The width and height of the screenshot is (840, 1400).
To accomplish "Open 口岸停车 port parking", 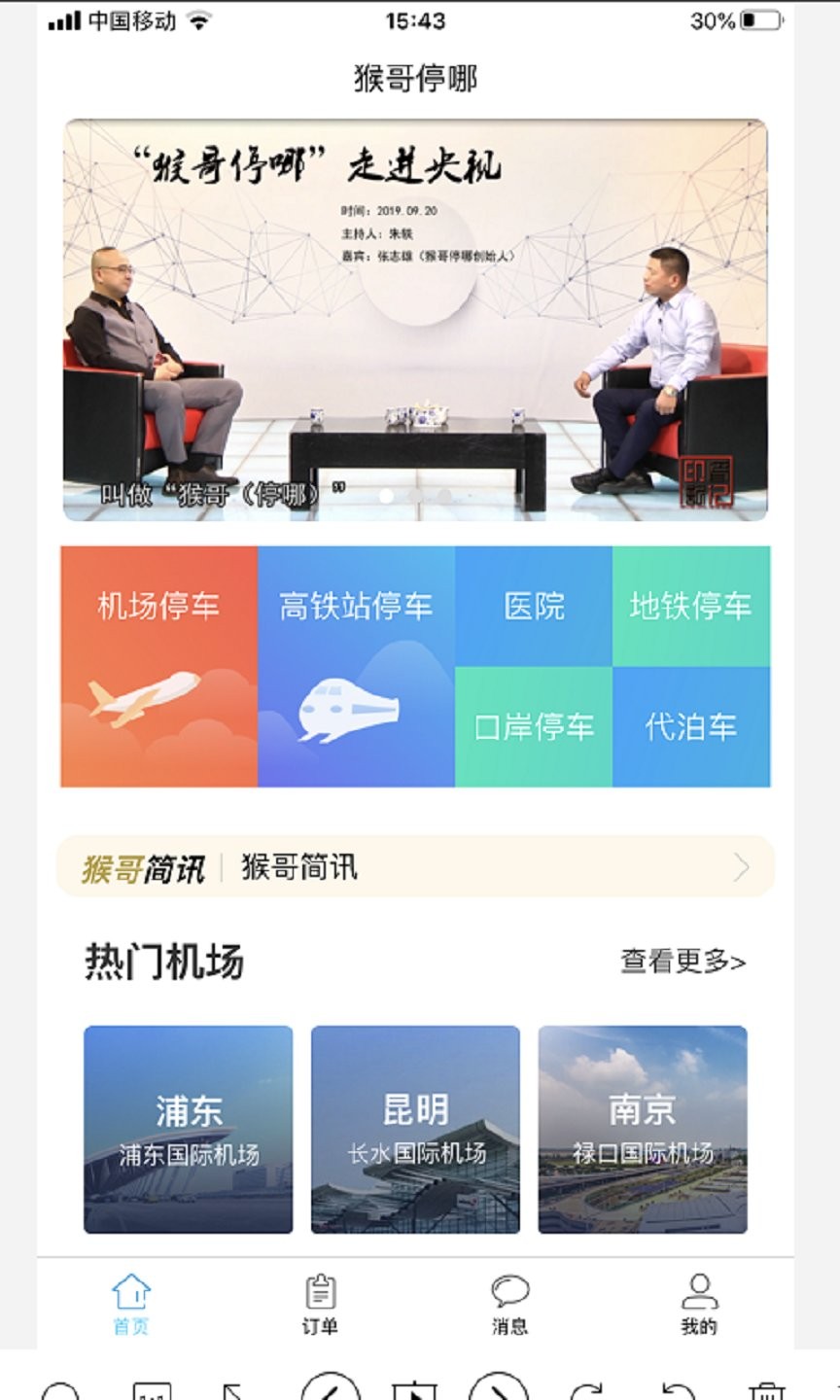I will point(534,727).
